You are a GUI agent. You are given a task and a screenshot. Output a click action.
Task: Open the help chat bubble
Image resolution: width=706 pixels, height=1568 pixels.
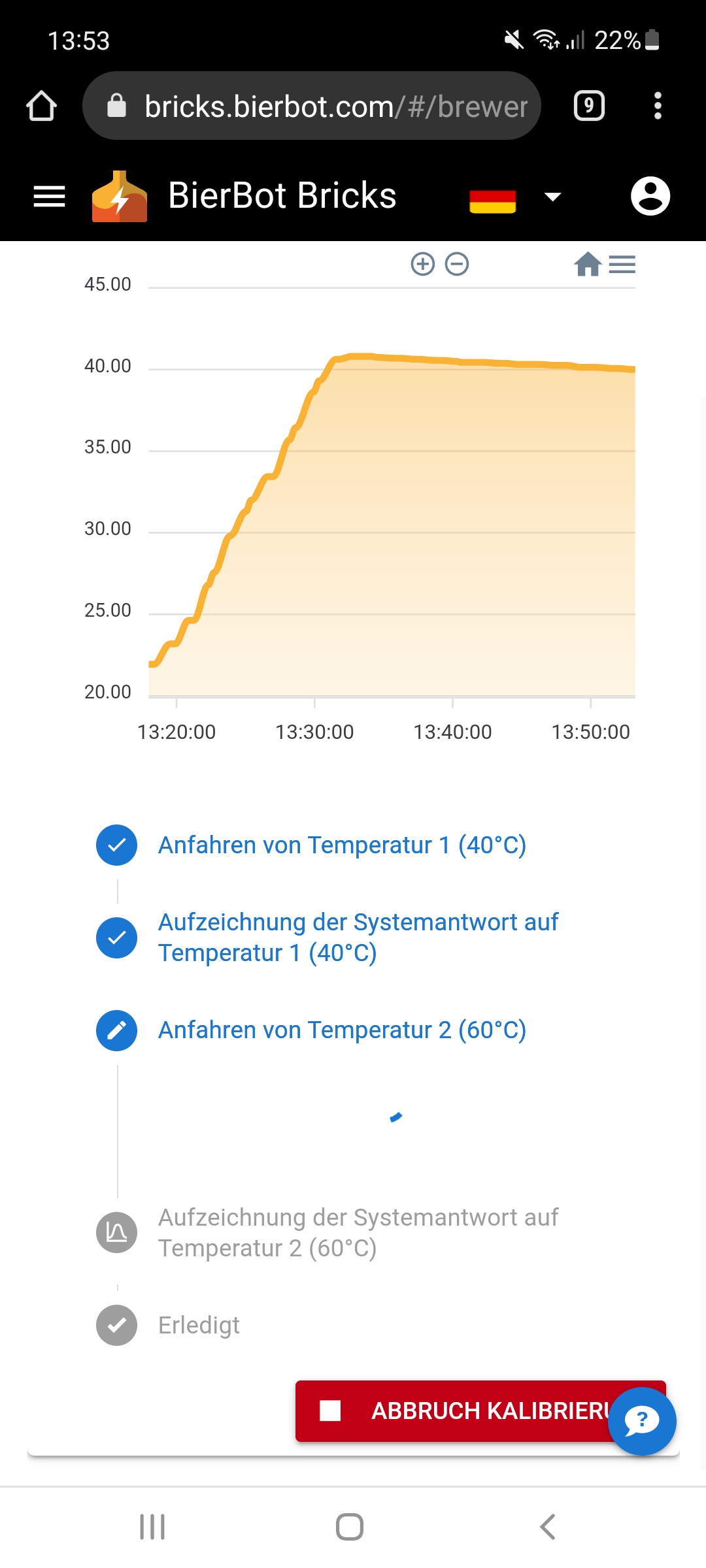(x=642, y=1420)
